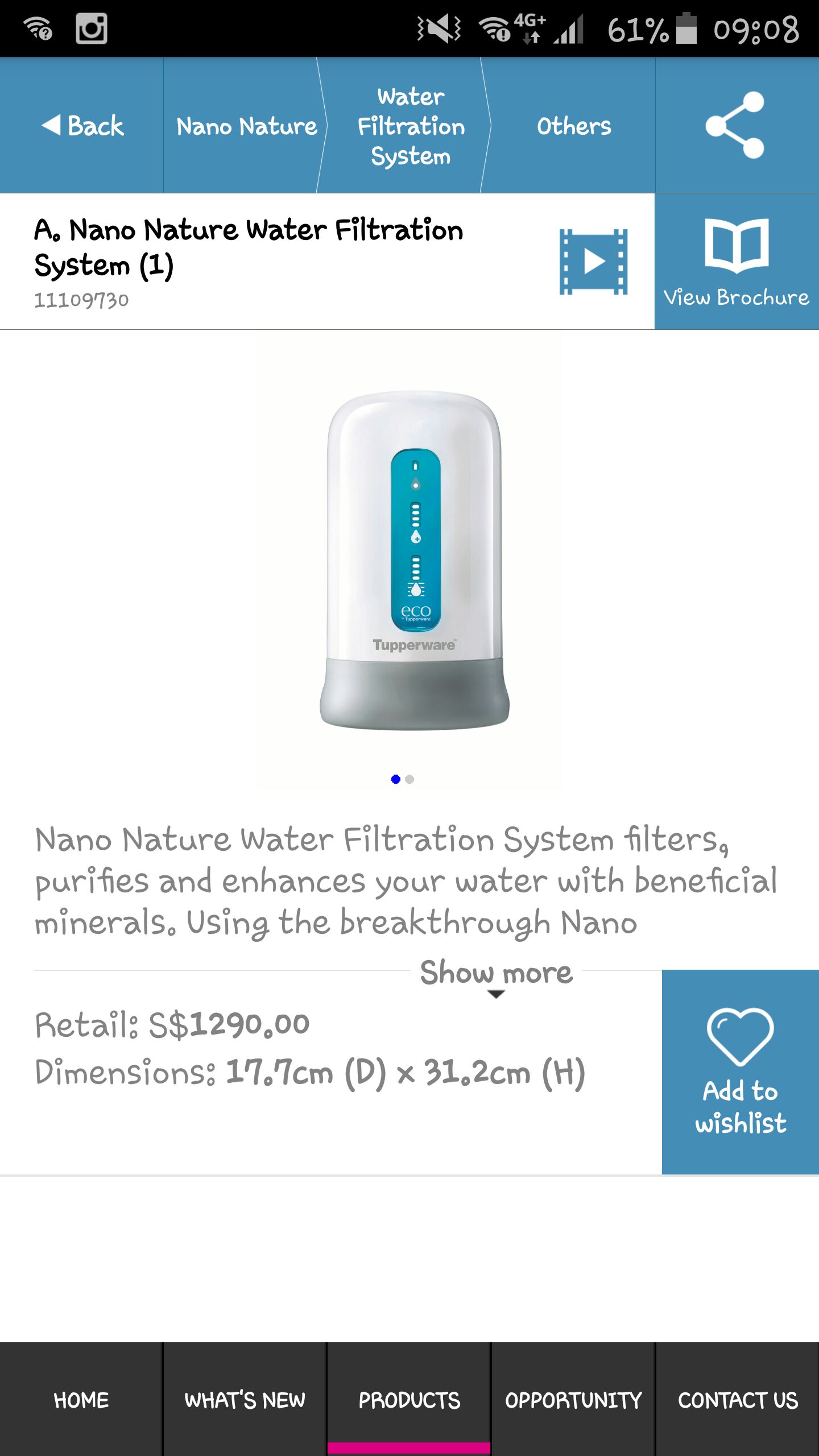Image resolution: width=819 pixels, height=1456 pixels.
Task: Switch to the What's New tab
Action: point(245,1399)
